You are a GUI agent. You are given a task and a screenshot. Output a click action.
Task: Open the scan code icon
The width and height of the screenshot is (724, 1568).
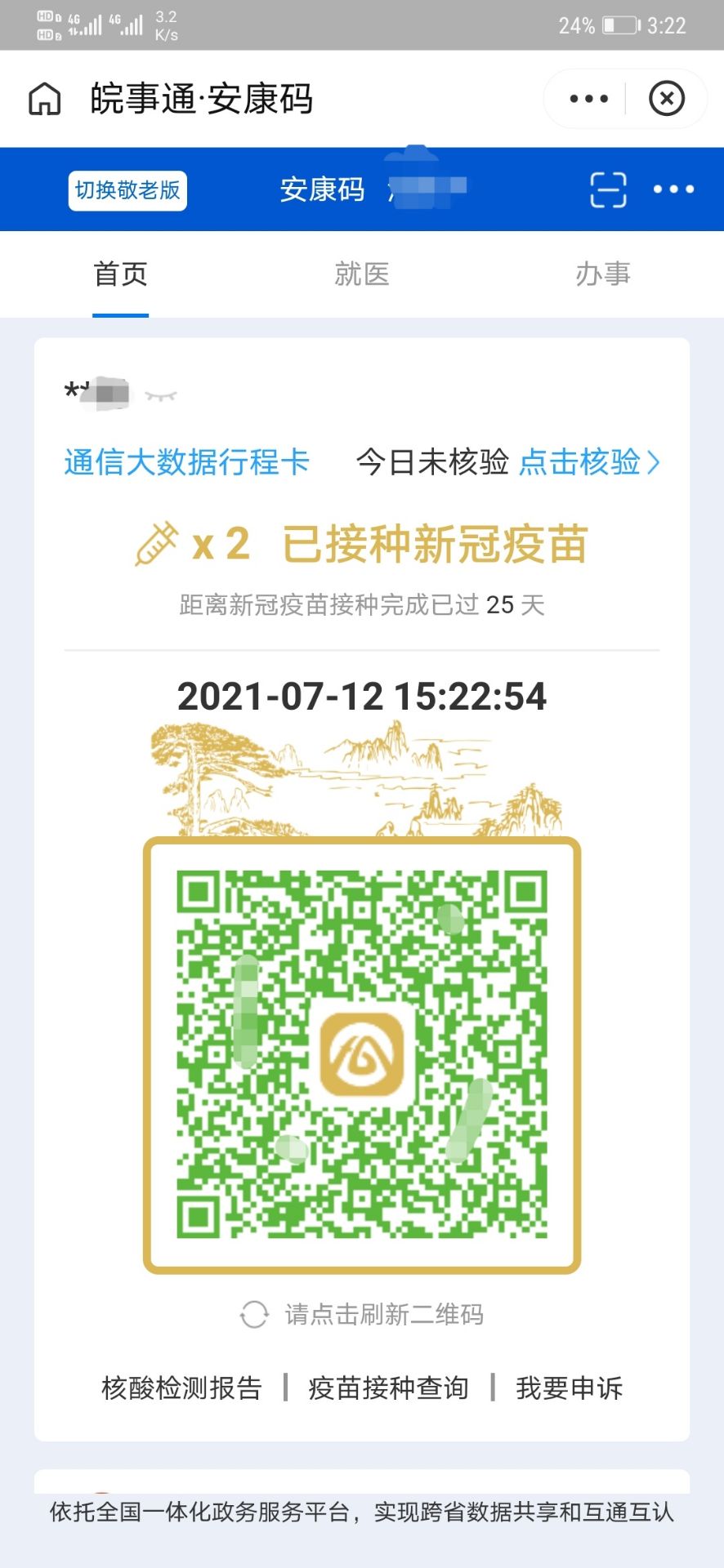pyautogui.click(x=608, y=189)
